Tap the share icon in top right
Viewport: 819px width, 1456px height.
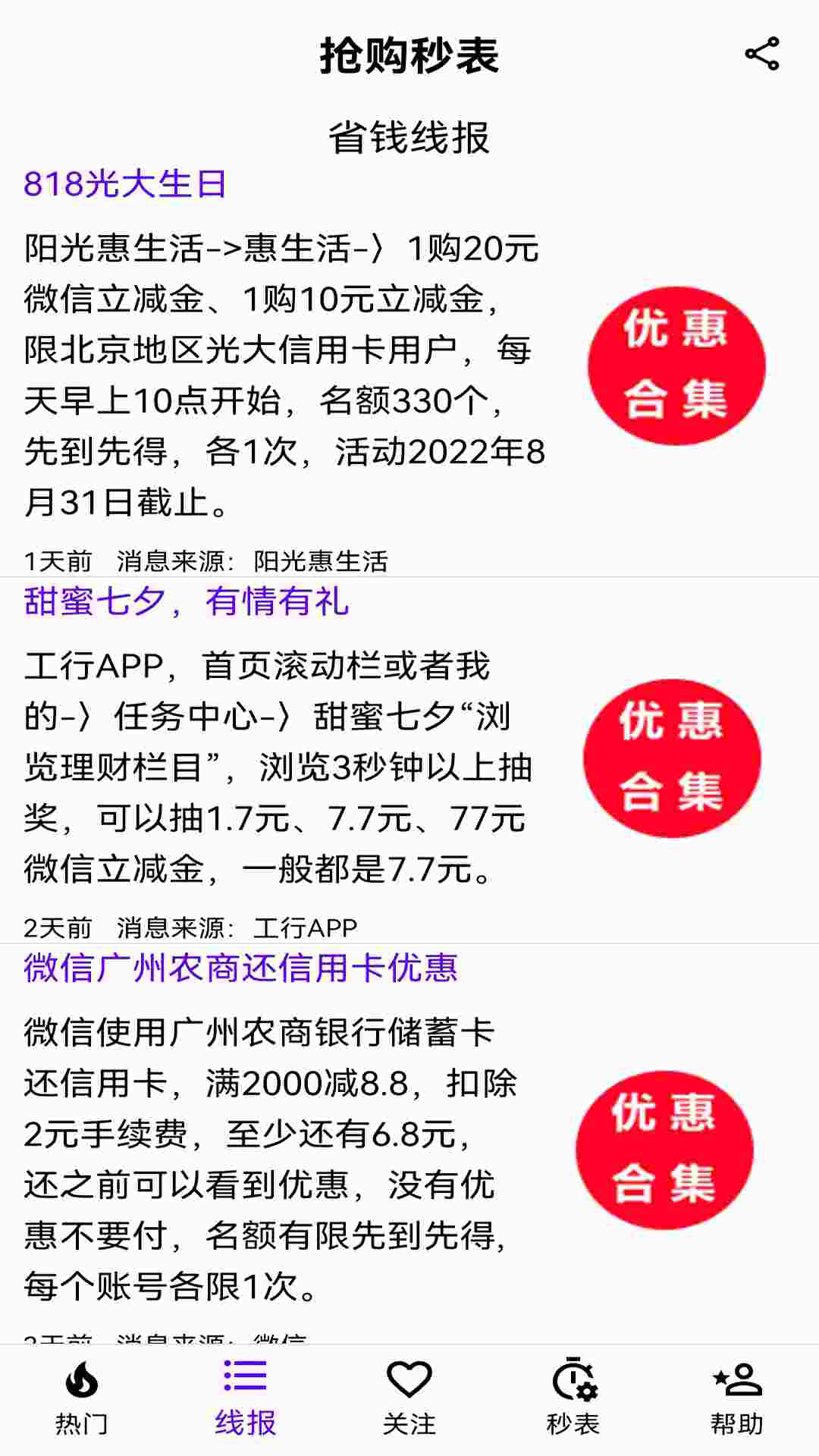coord(761,54)
